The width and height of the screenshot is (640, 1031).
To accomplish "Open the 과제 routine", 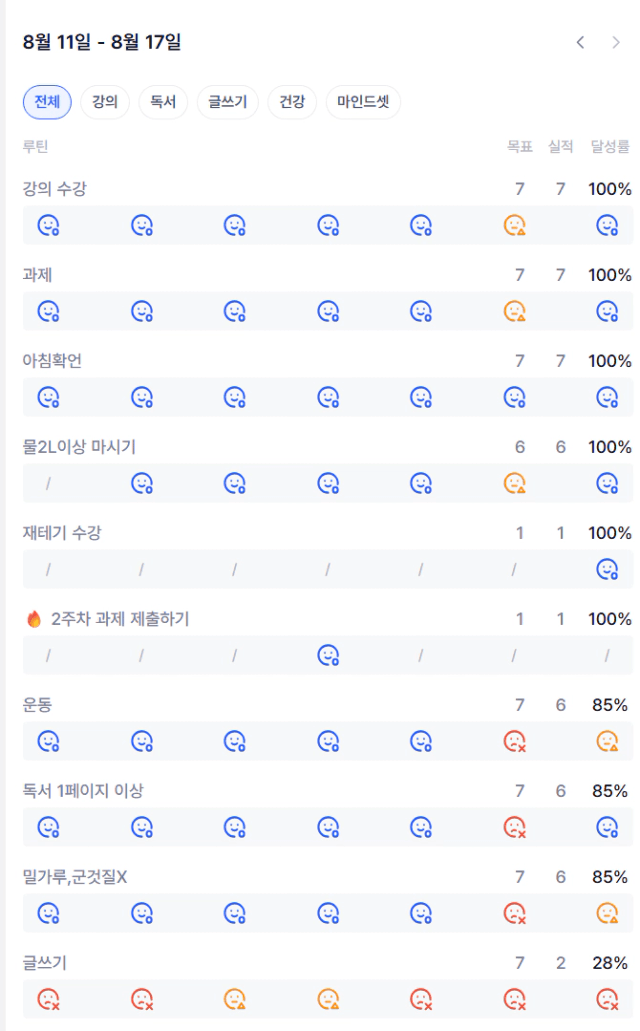I will (x=37, y=275).
